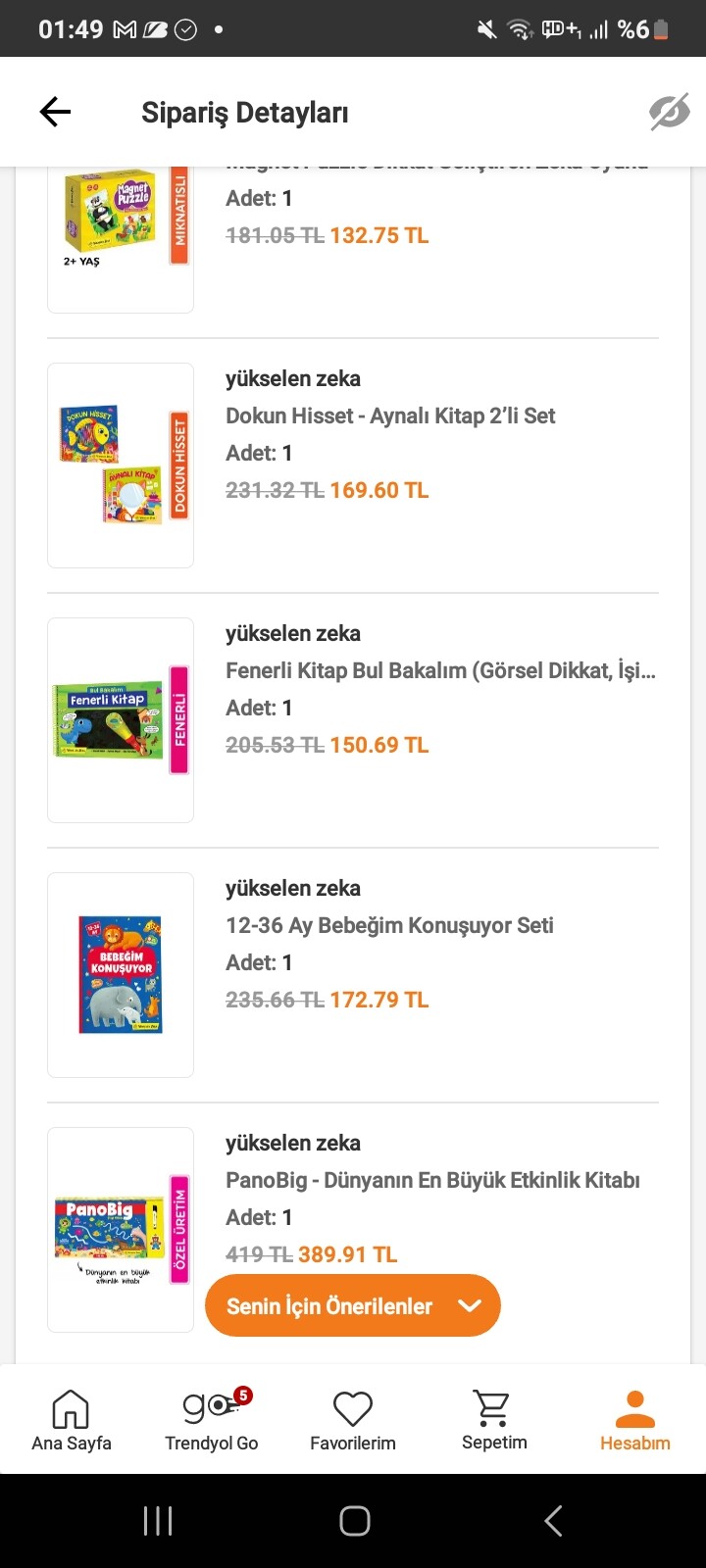706x1568 pixels.
Task: Toggle the hide-details eye icon
Action: tap(669, 113)
